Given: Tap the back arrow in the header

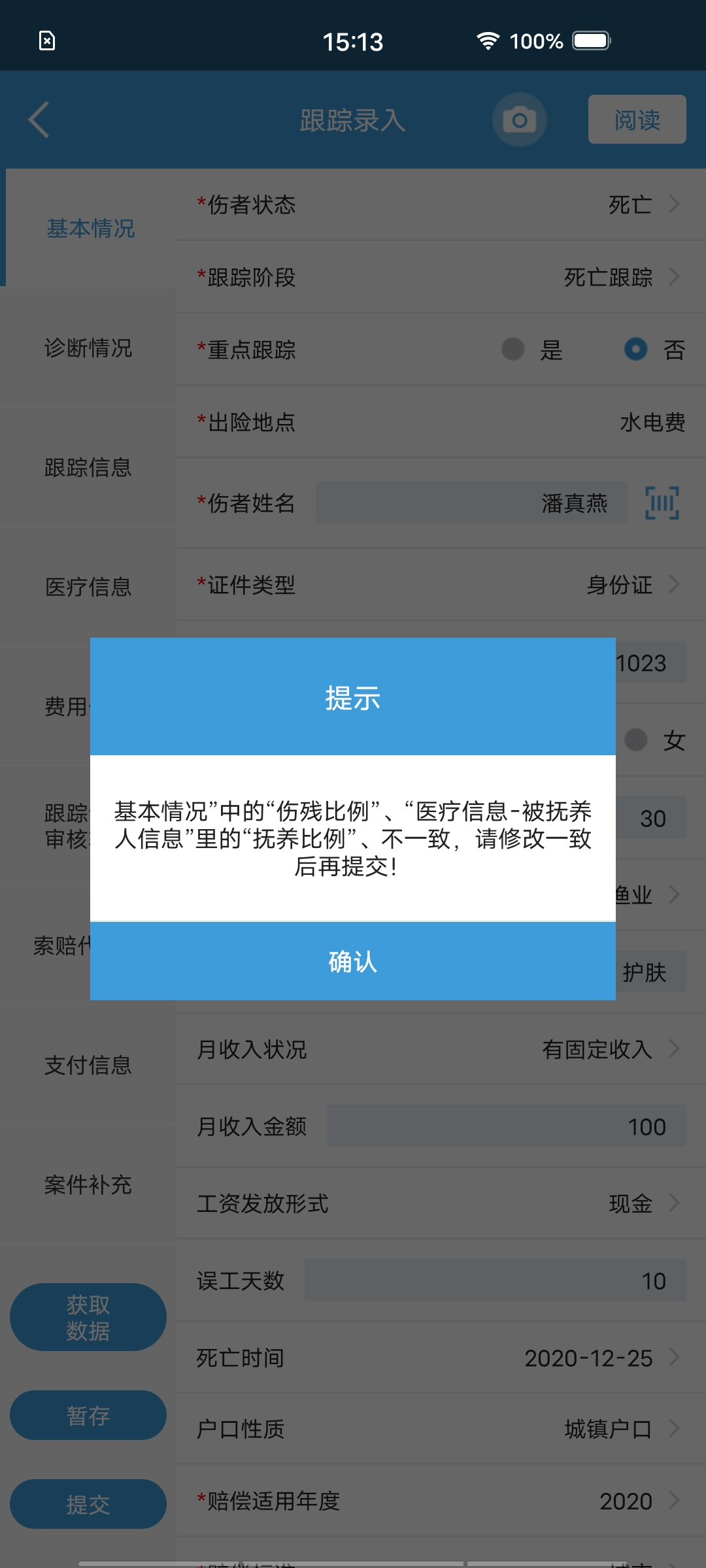Looking at the screenshot, I should [39, 120].
